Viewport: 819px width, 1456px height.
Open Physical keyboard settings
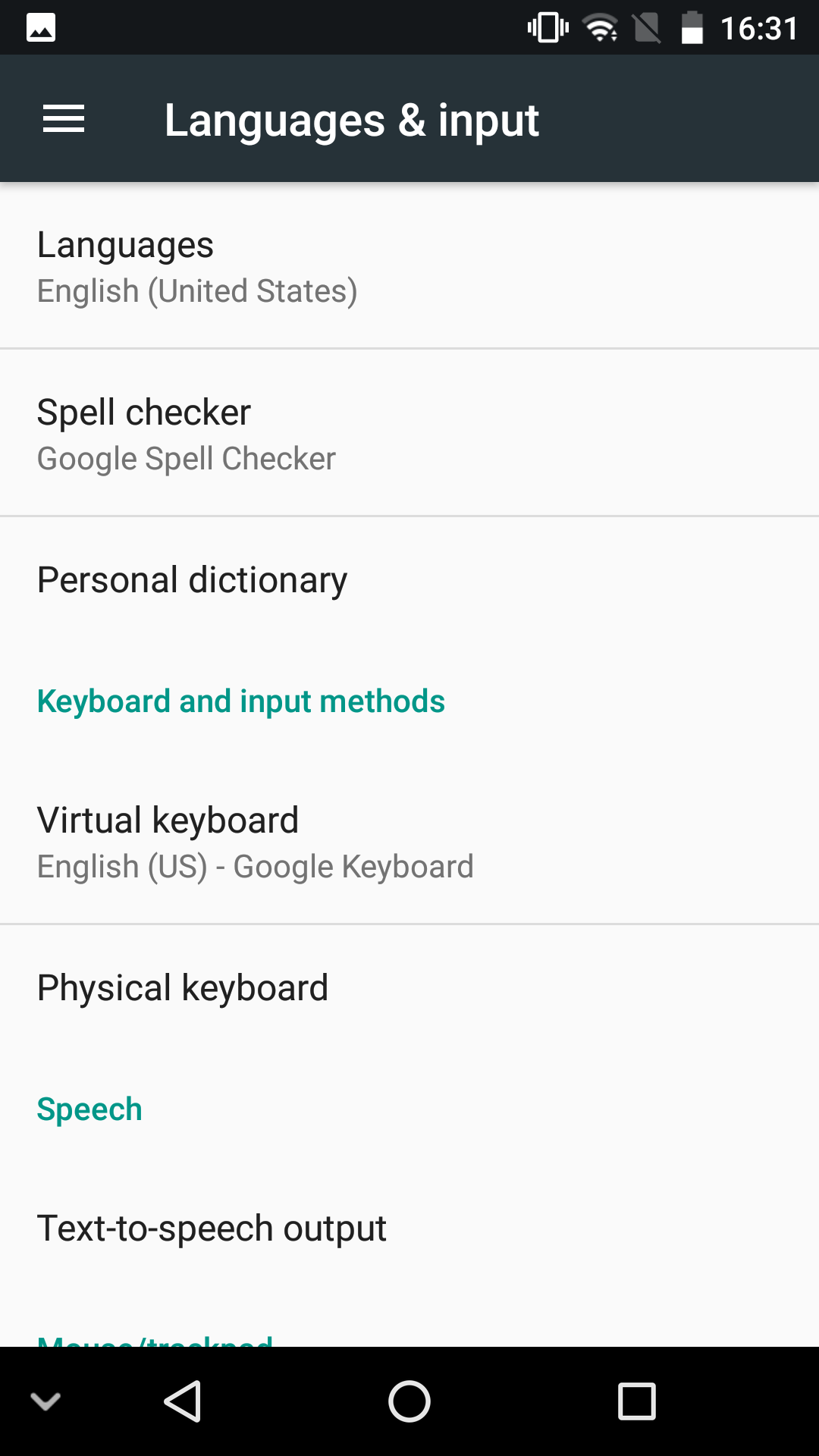pos(409,988)
